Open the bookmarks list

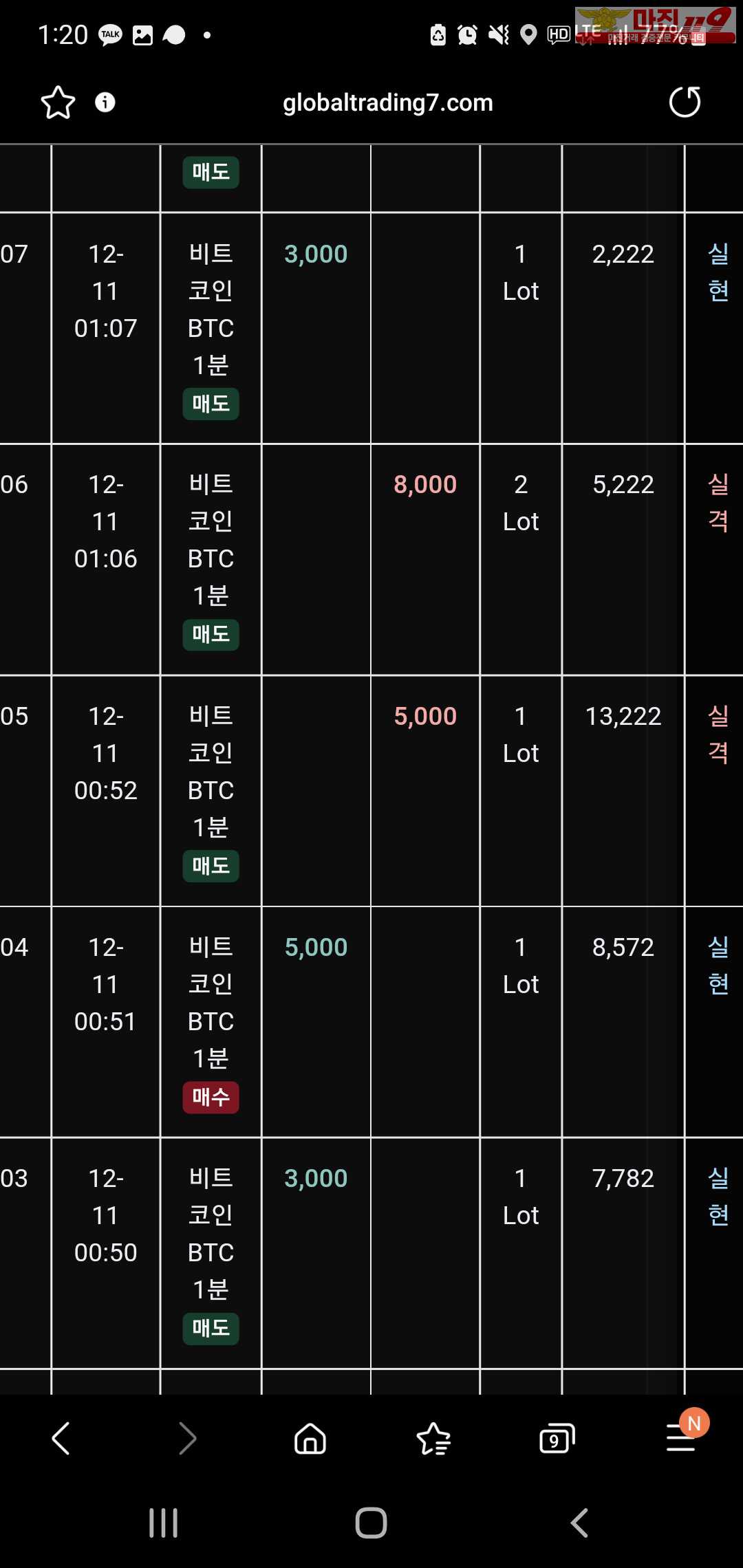click(433, 1438)
